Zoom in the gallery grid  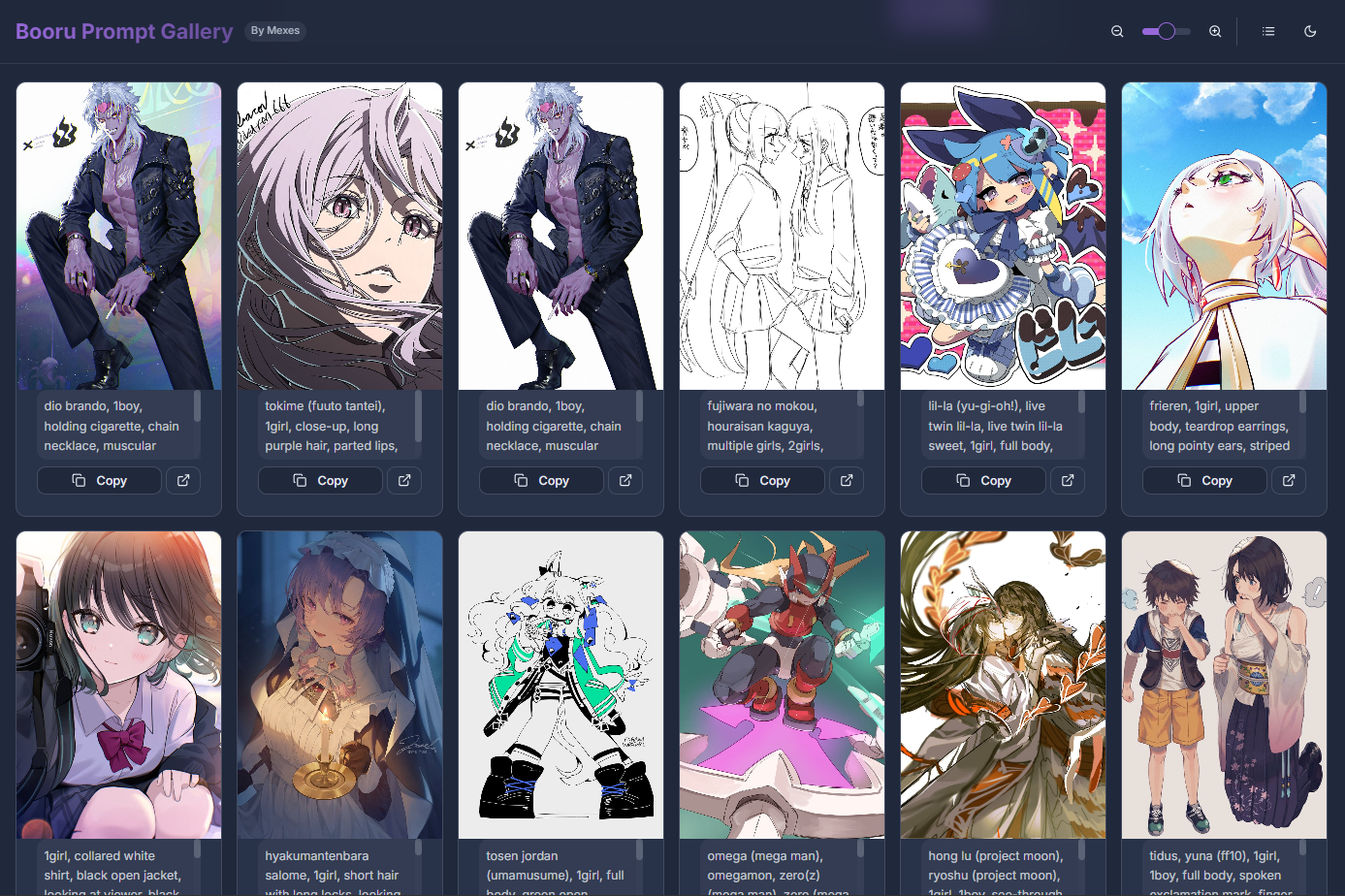[x=1215, y=31]
